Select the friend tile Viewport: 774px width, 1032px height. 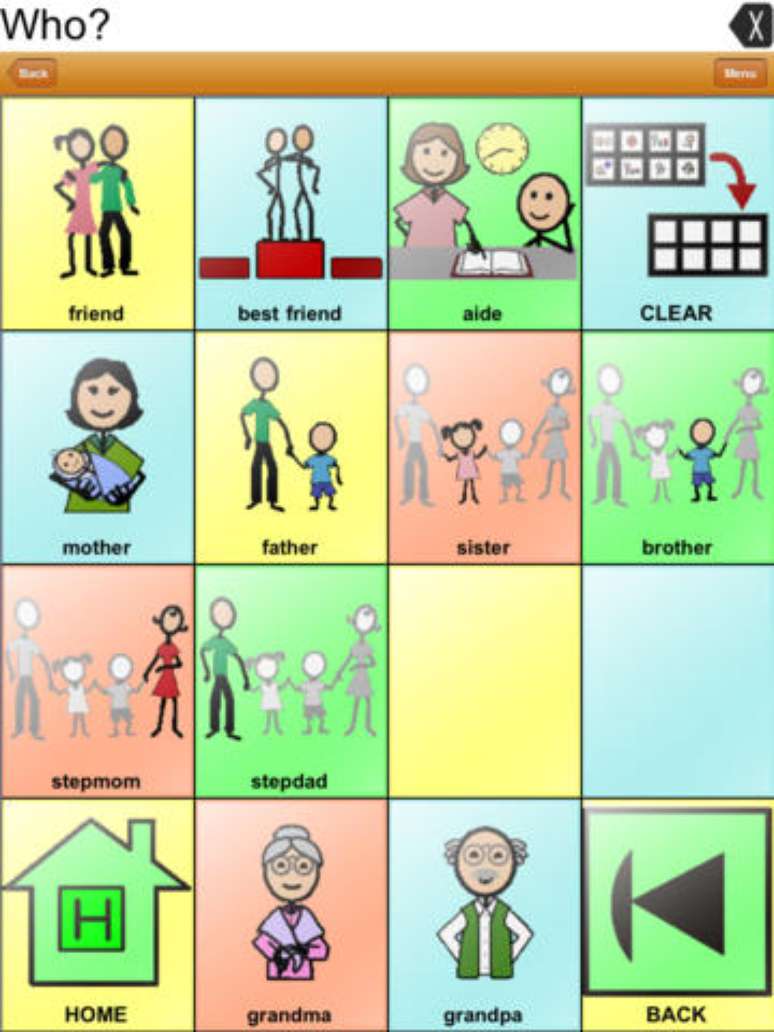click(x=97, y=213)
